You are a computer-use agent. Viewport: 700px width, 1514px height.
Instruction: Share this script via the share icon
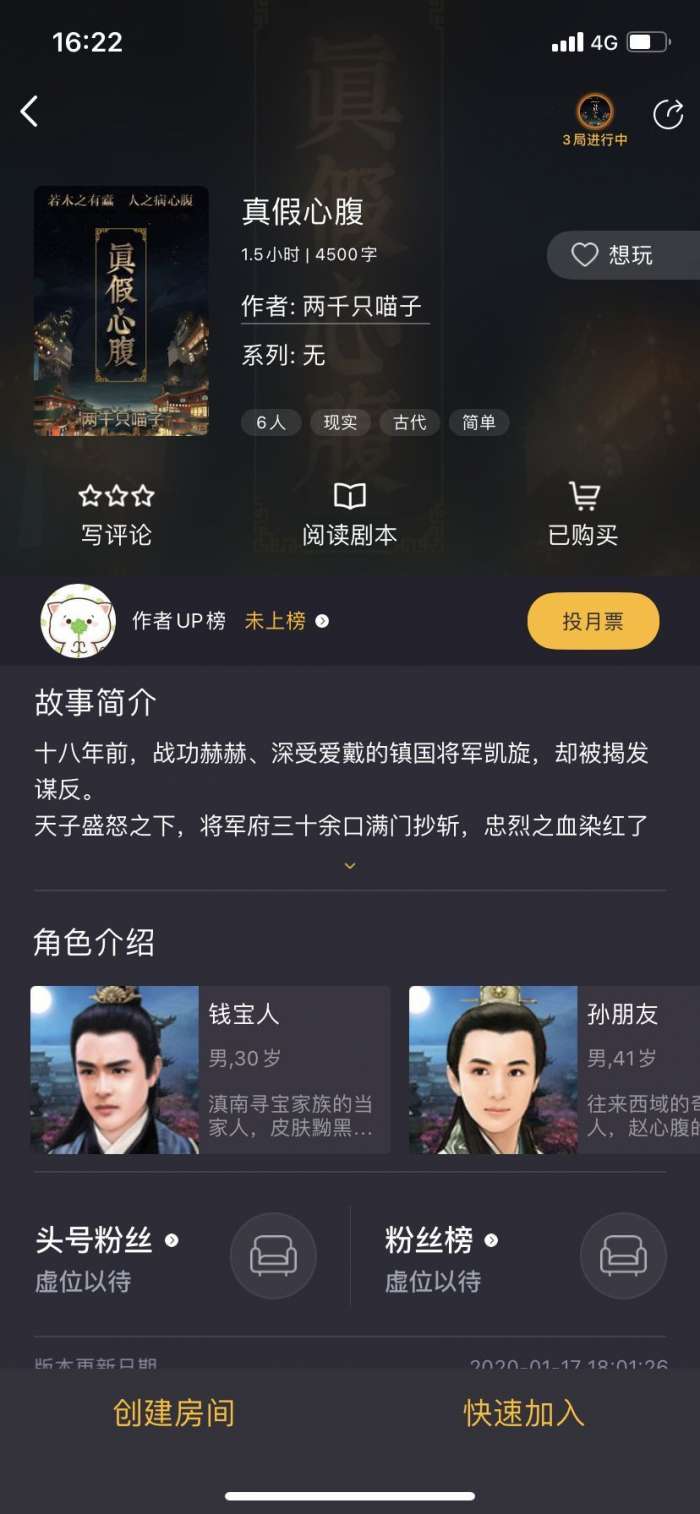tap(667, 114)
